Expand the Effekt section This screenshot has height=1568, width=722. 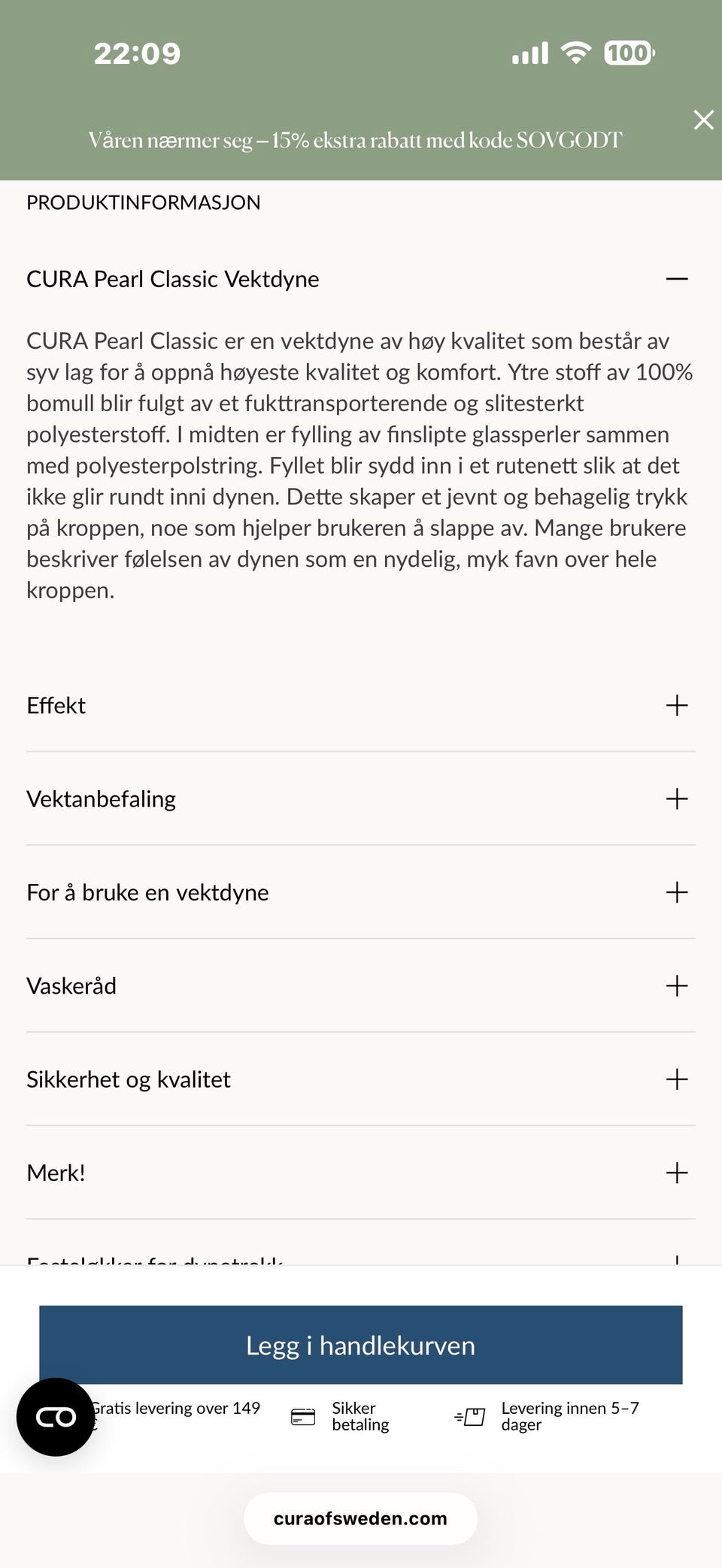676,705
